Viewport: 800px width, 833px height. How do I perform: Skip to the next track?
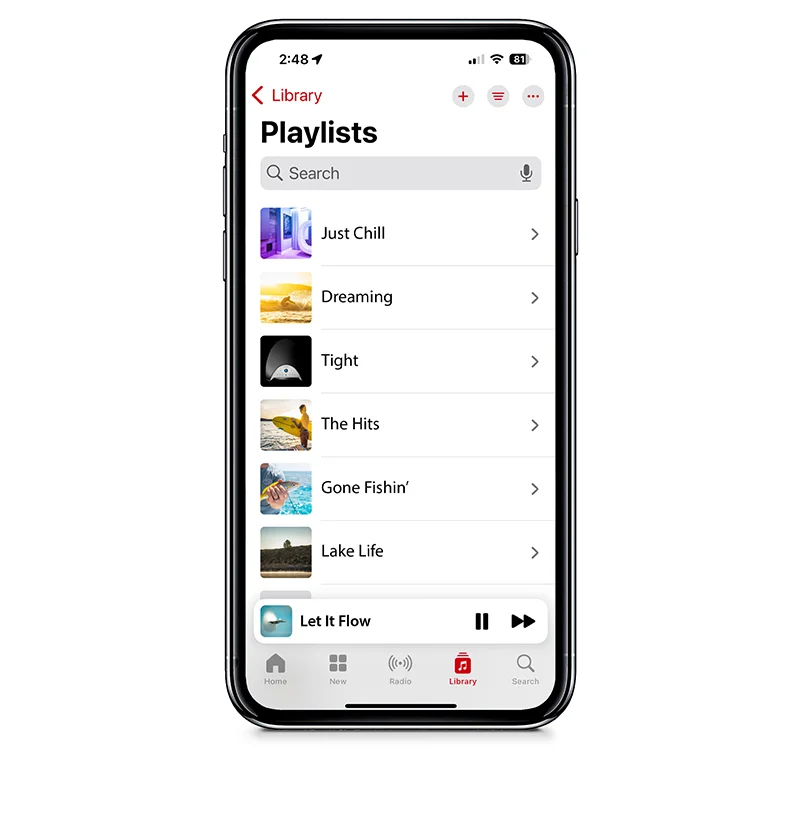(x=523, y=621)
